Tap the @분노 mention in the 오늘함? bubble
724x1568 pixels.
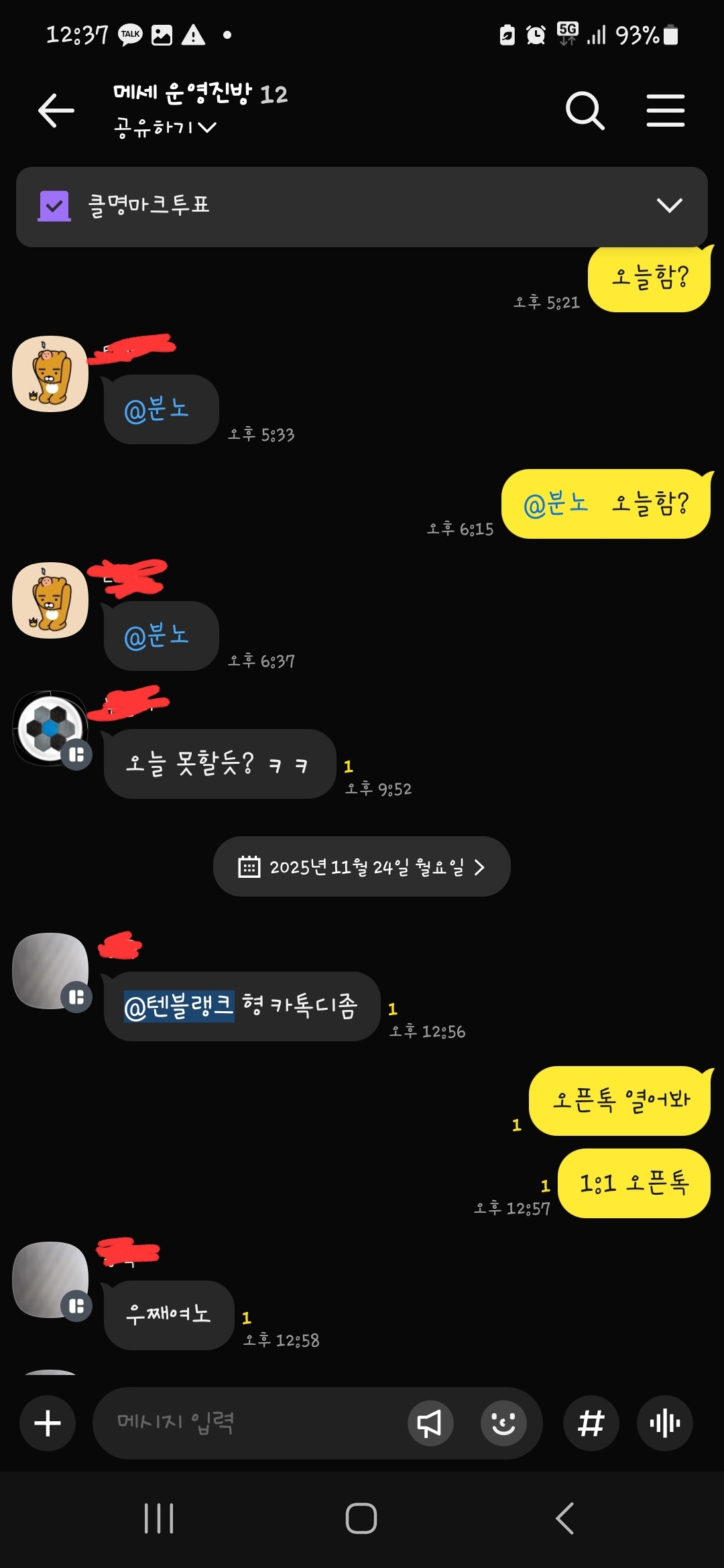point(555,504)
